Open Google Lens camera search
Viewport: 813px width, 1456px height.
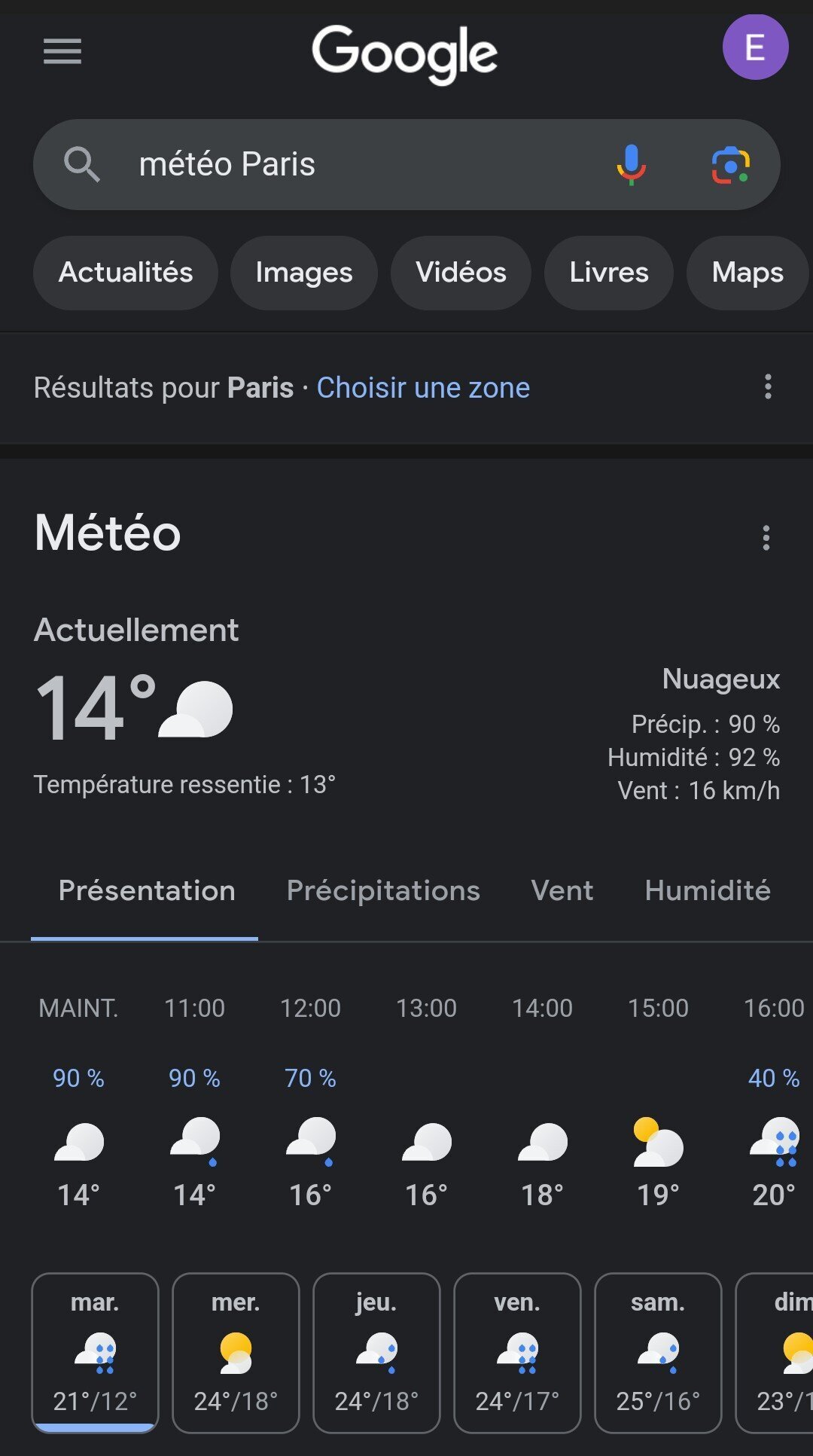730,164
